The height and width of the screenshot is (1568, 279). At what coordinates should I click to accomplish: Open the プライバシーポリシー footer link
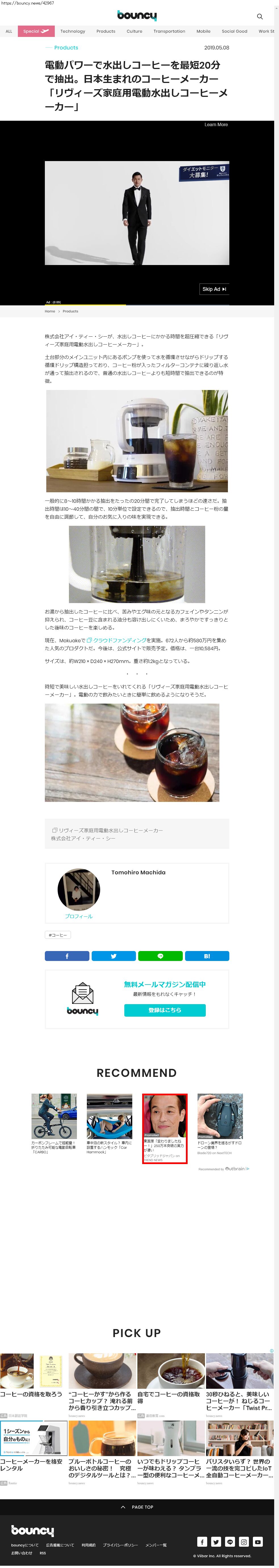point(120,1545)
